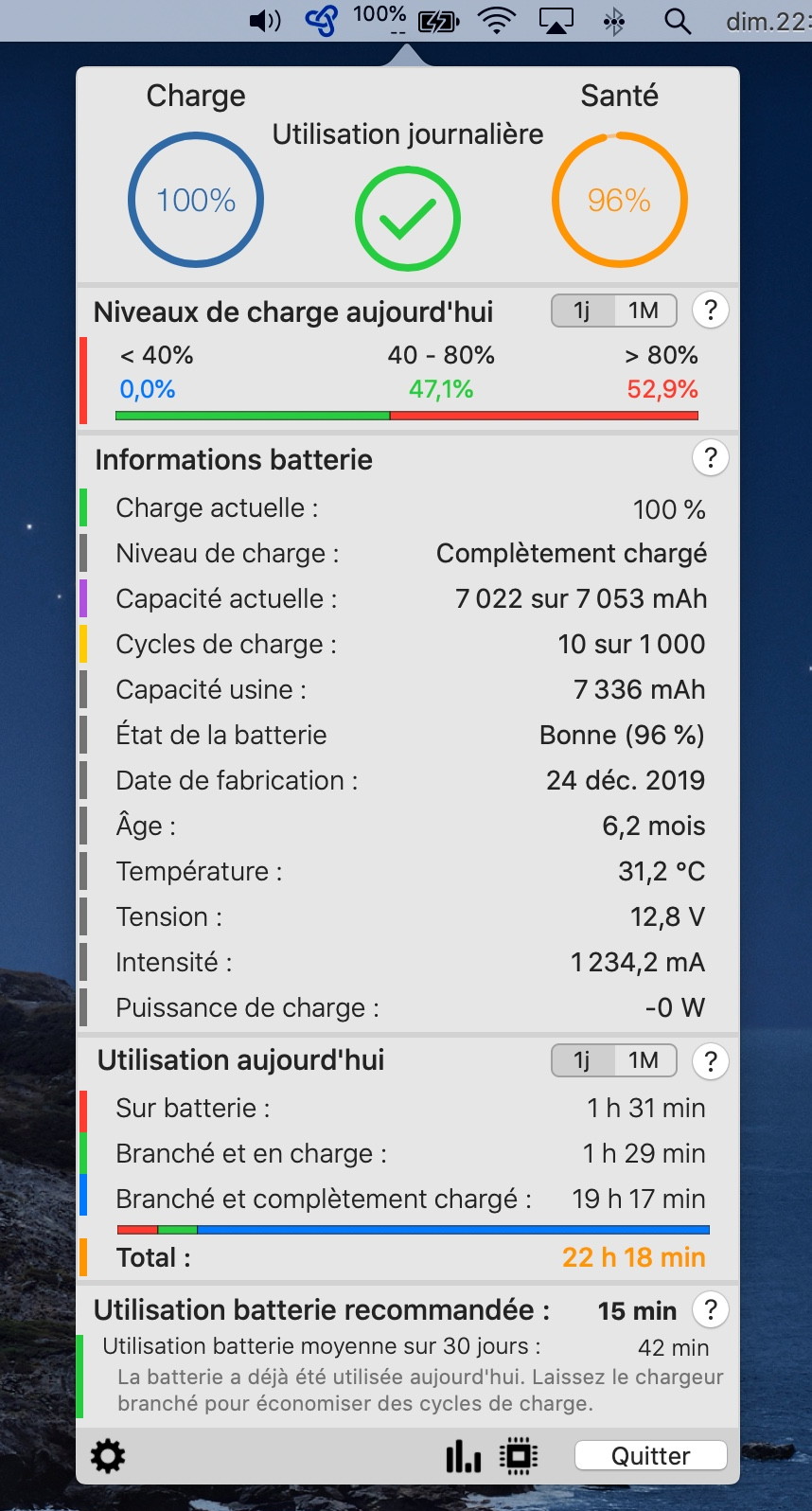Switch to 1M in Niveaux de charge aujourd'hui
Viewport: 812px width, 1511px height.
pyautogui.click(x=644, y=311)
